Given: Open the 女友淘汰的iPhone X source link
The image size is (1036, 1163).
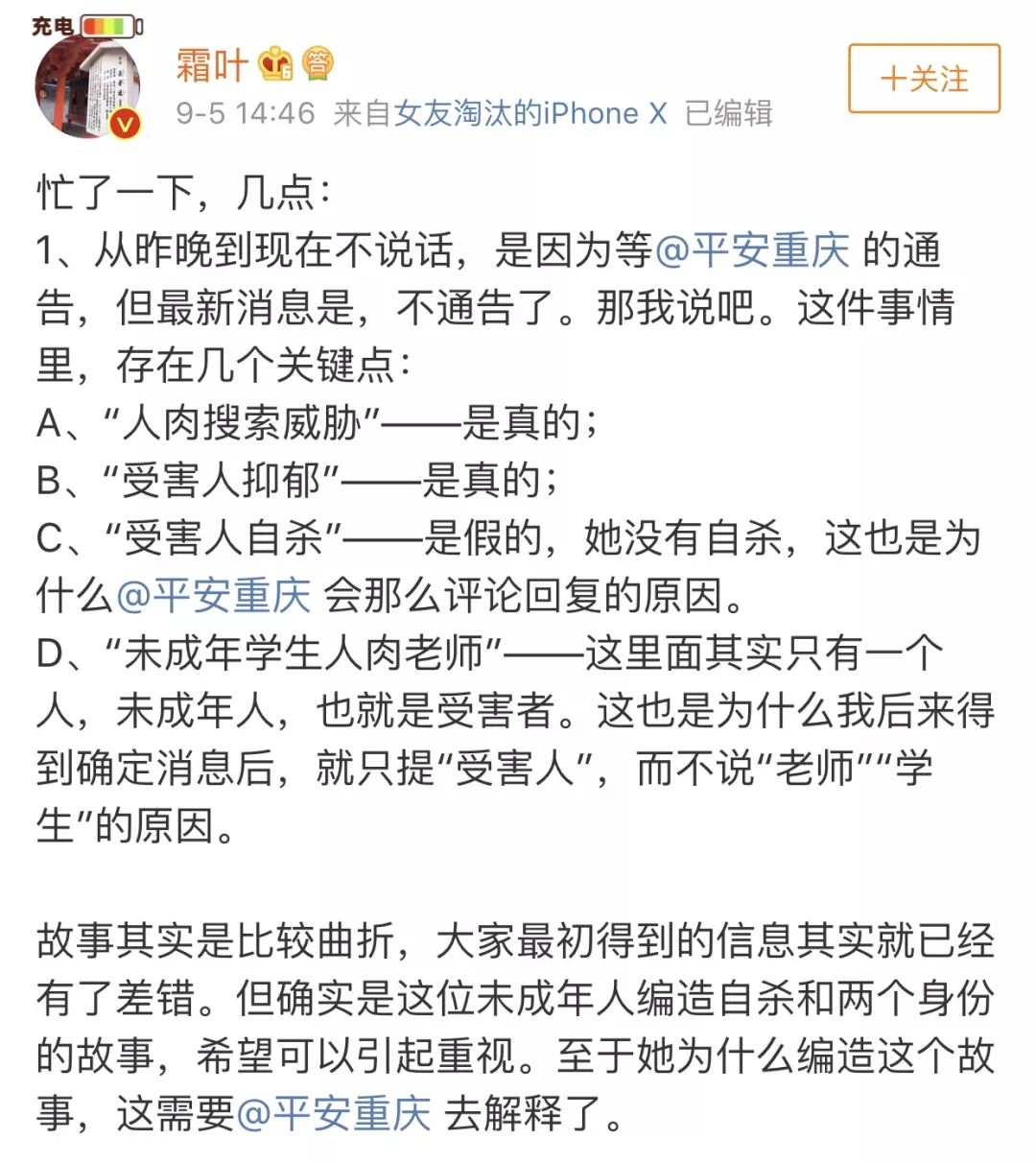Looking at the screenshot, I should coord(530,113).
